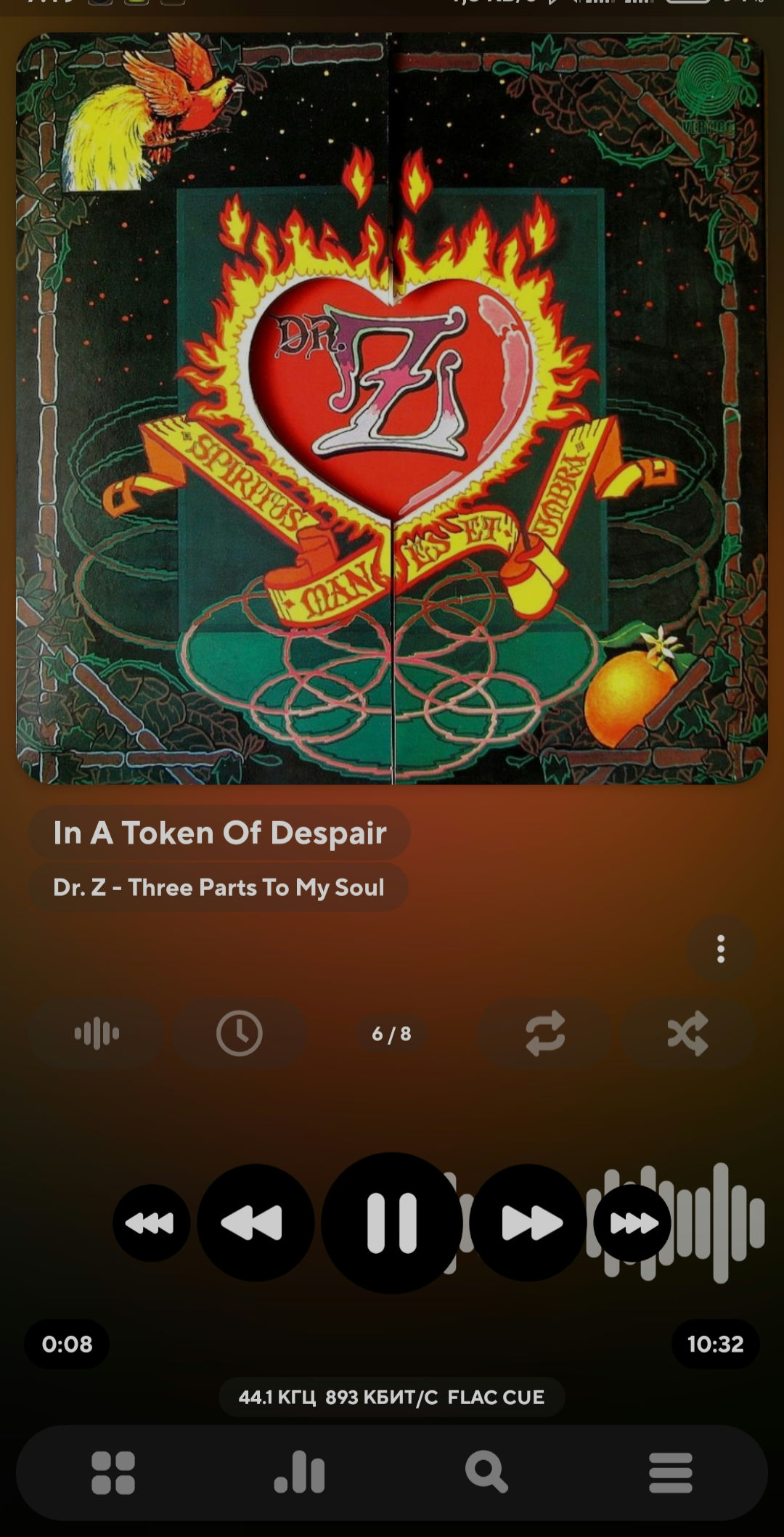Toggle shuffle mode
Screen dimensions: 784x1537
coord(687,1033)
